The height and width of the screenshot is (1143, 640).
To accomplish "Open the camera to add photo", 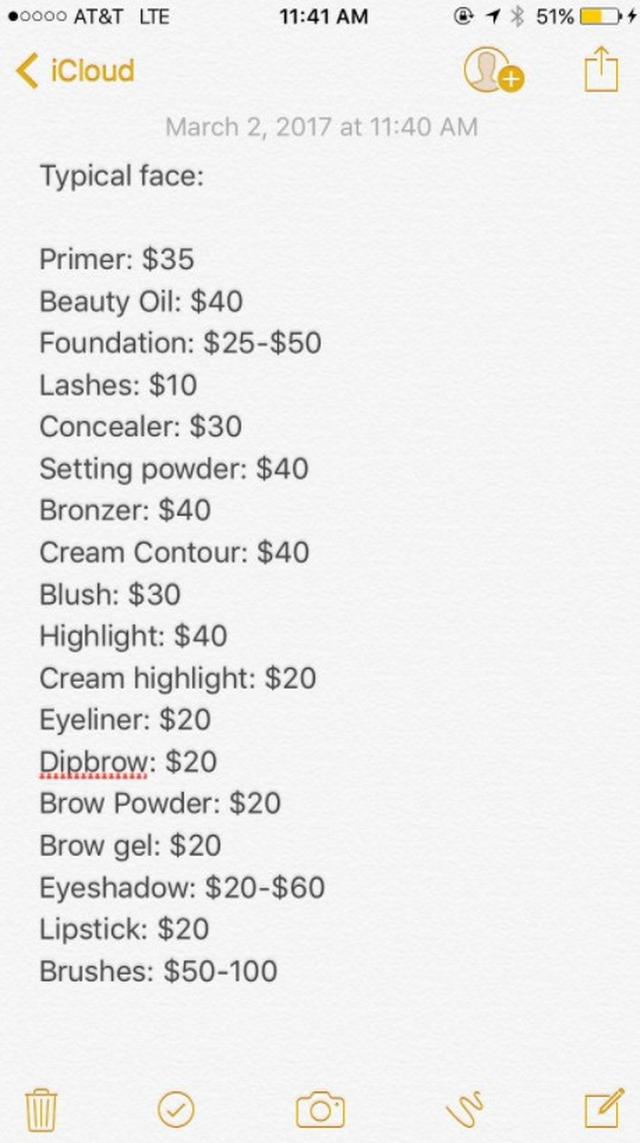I will pos(320,1108).
